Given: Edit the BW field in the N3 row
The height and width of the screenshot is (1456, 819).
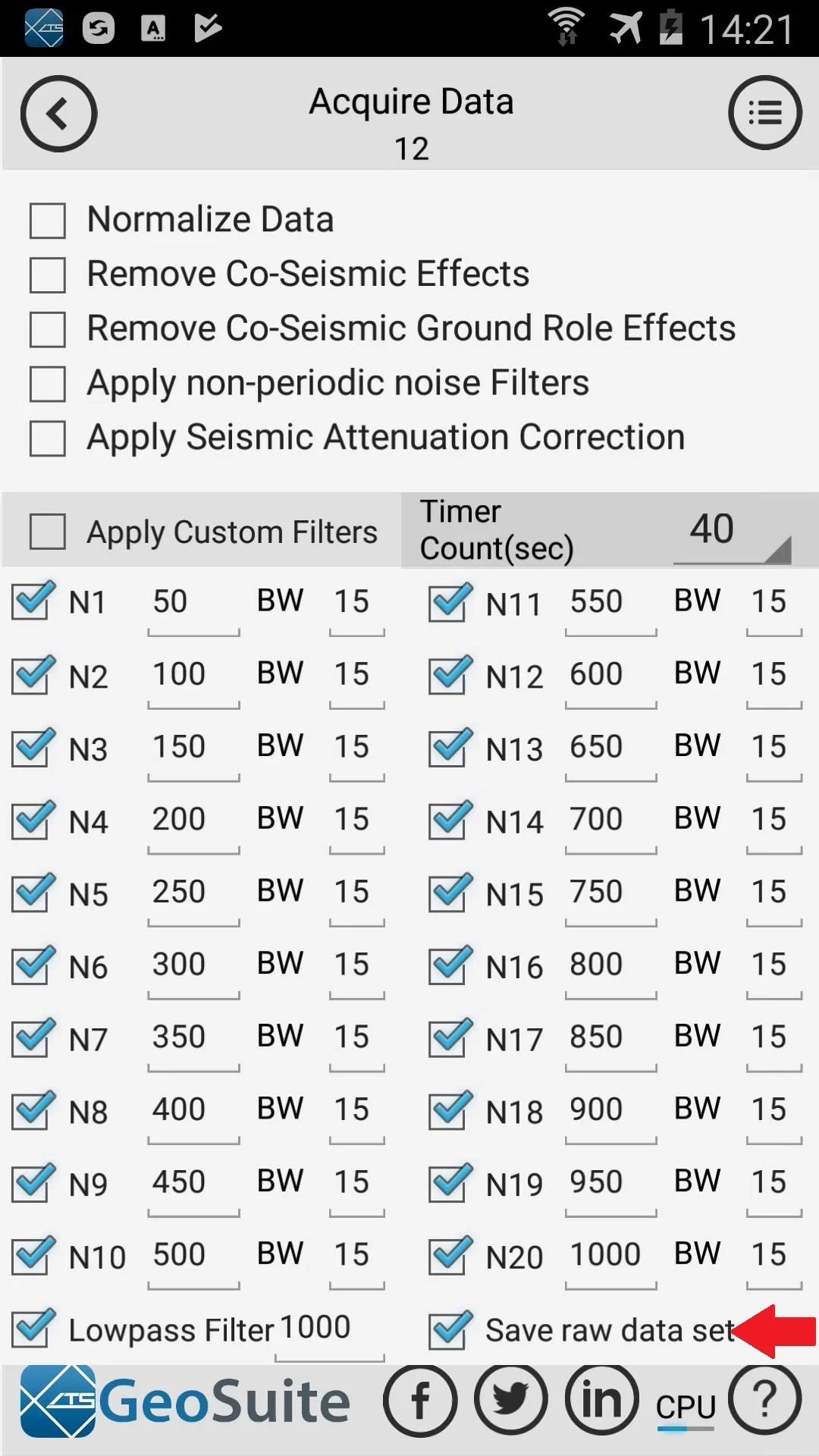Looking at the screenshot, I should tap(356, 749).
